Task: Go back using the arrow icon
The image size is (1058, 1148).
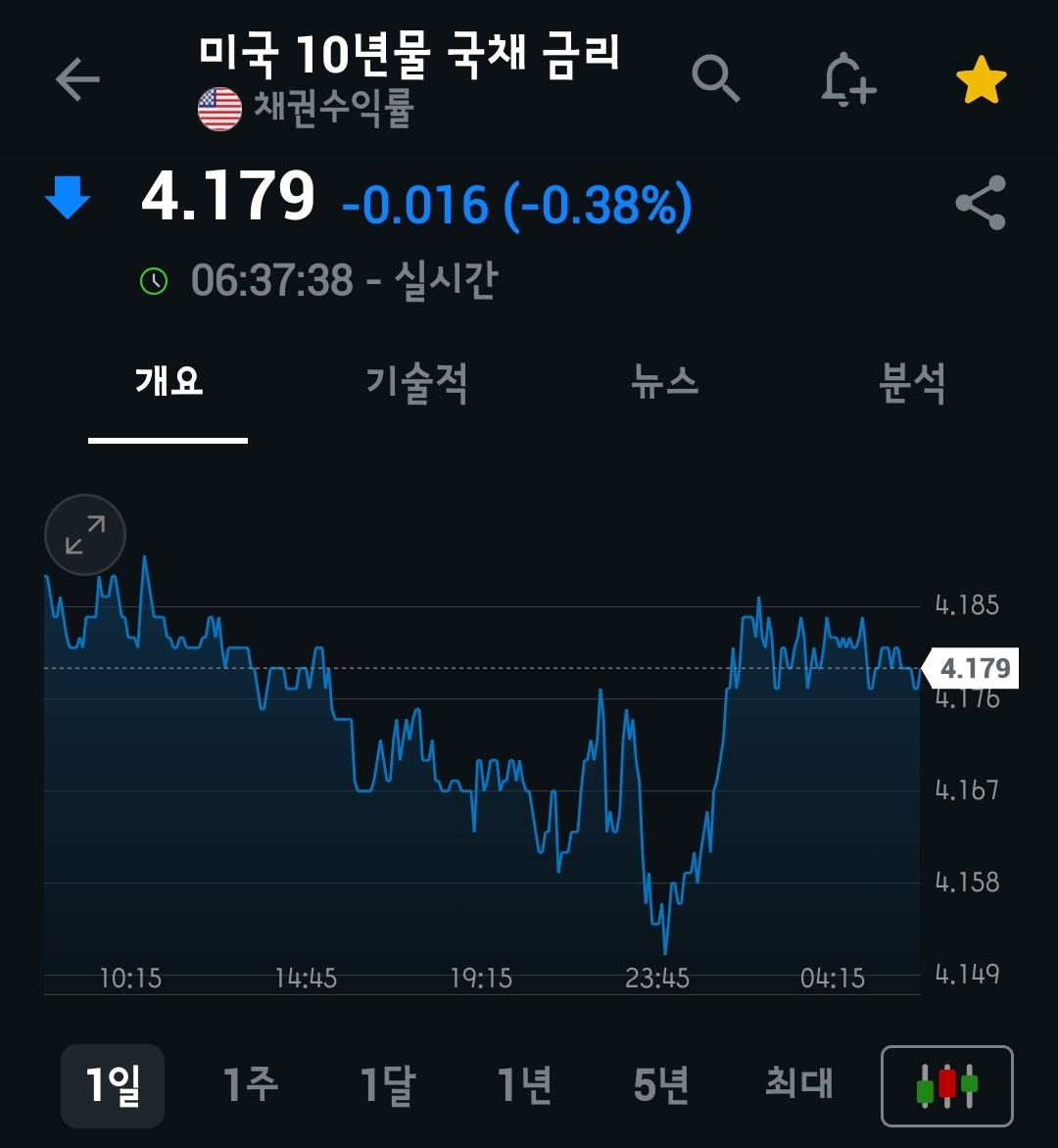Action: click(77, 79)
